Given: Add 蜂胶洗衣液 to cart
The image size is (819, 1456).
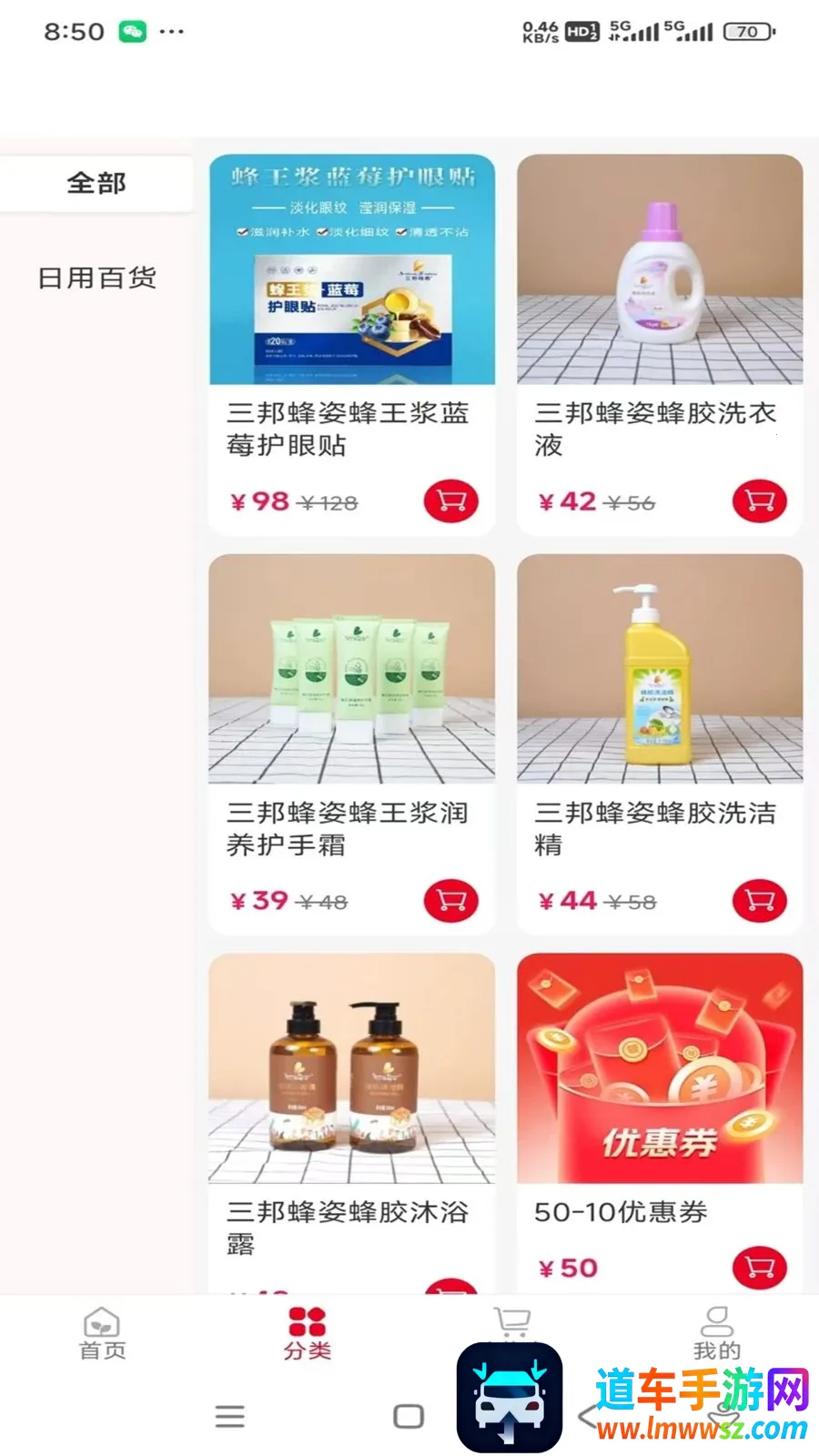Looking at the screenshot, I should (760, 500).
